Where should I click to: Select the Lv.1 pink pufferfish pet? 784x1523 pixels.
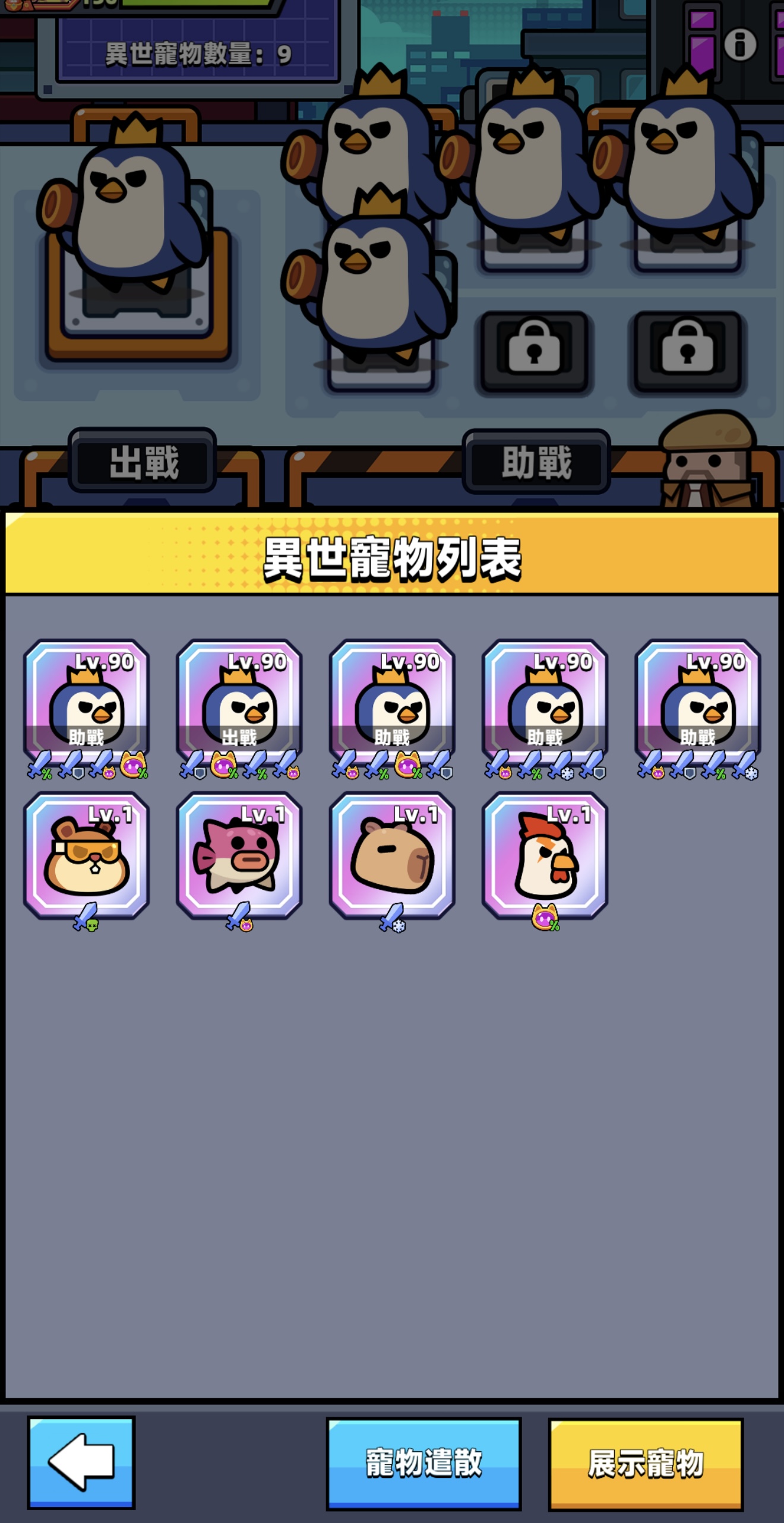pyautogui.click(x=239, y=855)
